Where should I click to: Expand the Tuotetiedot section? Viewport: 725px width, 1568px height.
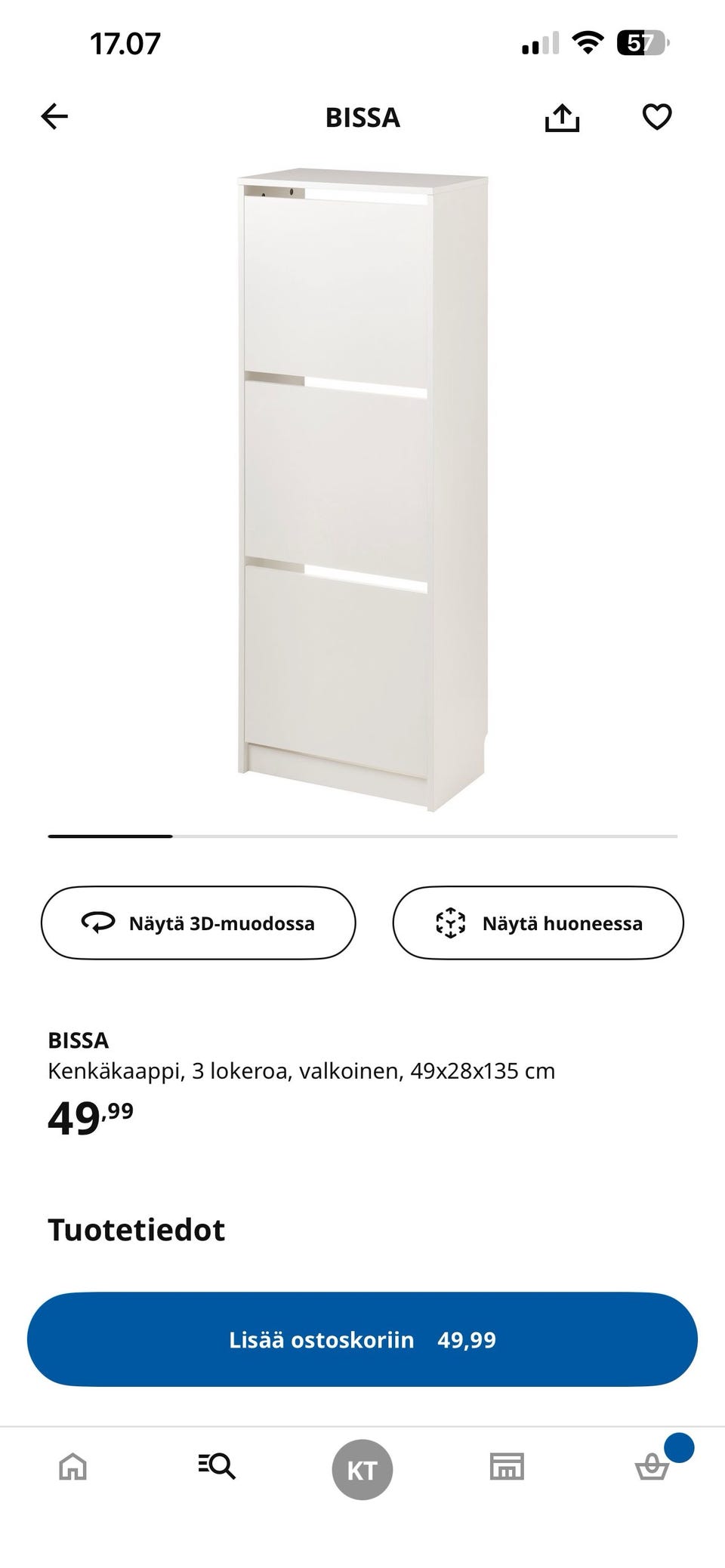click(136, 1229)
